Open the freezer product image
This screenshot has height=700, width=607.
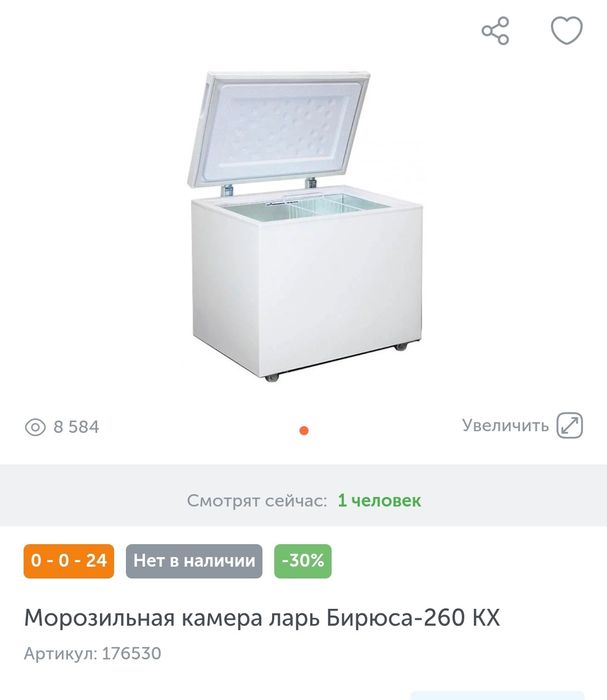305,225
